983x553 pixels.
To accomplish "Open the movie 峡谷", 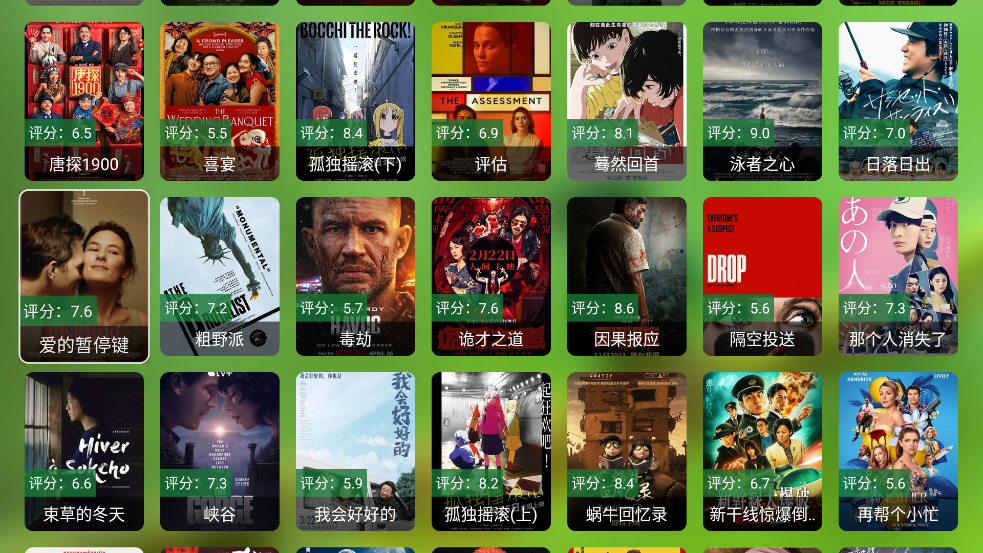I will (219, 451).
